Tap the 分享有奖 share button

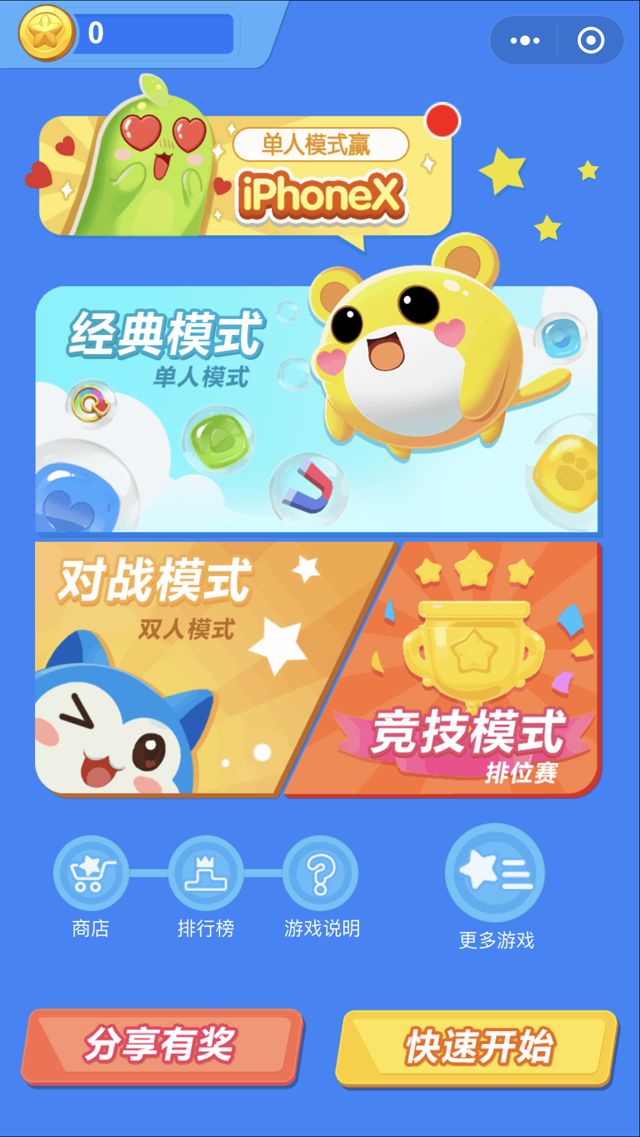[161, 1046]
